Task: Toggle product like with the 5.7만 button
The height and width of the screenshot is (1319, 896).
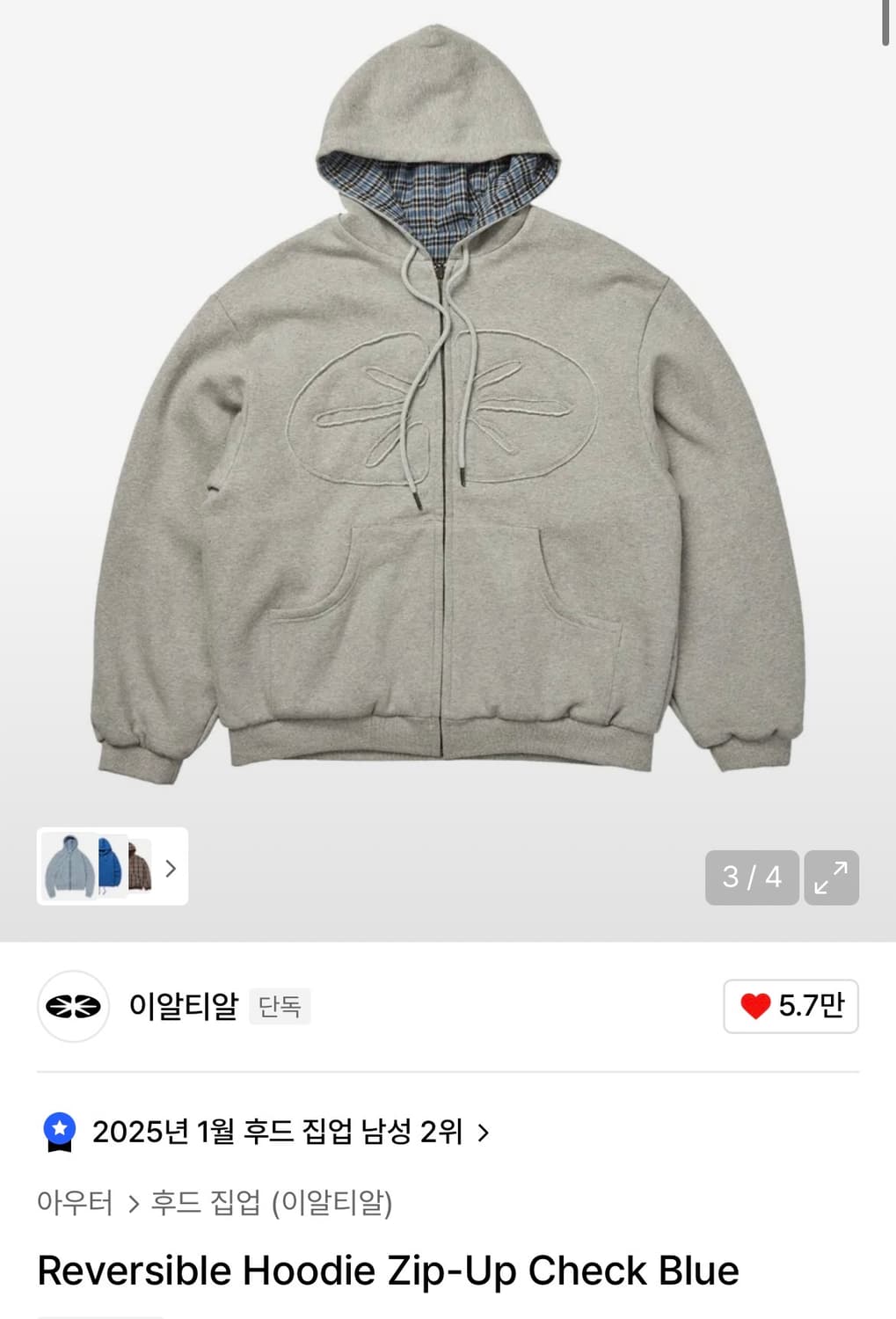Action: [x=790, y=1007]
